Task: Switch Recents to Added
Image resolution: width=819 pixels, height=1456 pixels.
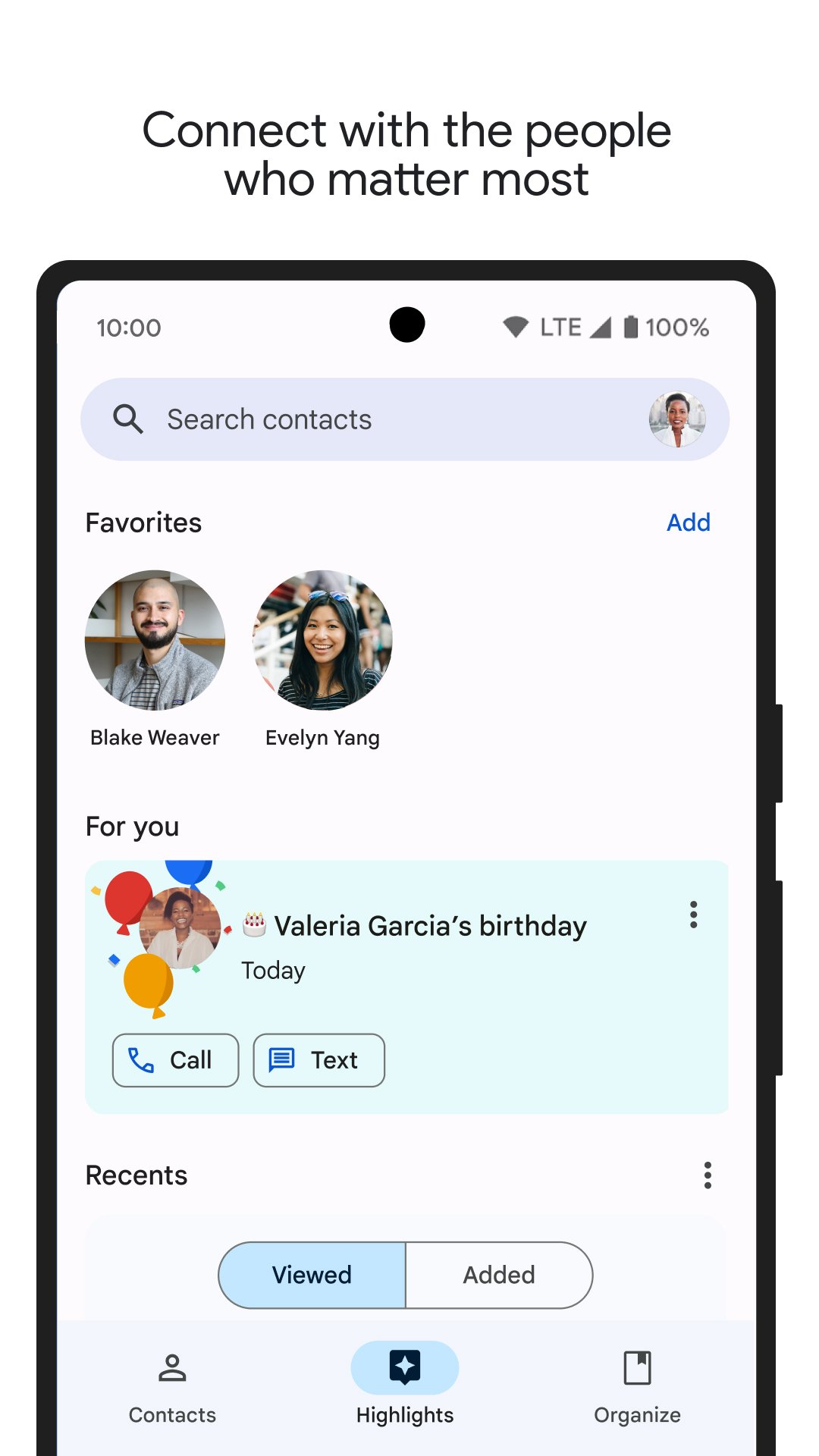Action: pyautogui.click(x=498, y=1275)
